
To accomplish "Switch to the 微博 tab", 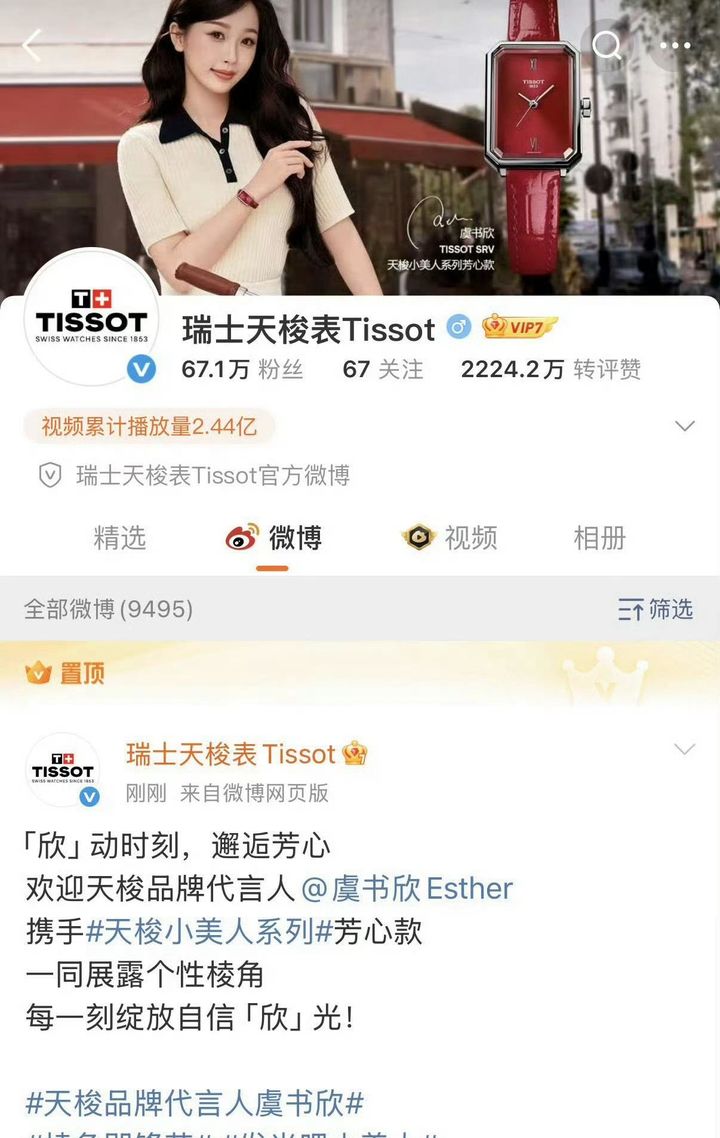I will [273, 538].
